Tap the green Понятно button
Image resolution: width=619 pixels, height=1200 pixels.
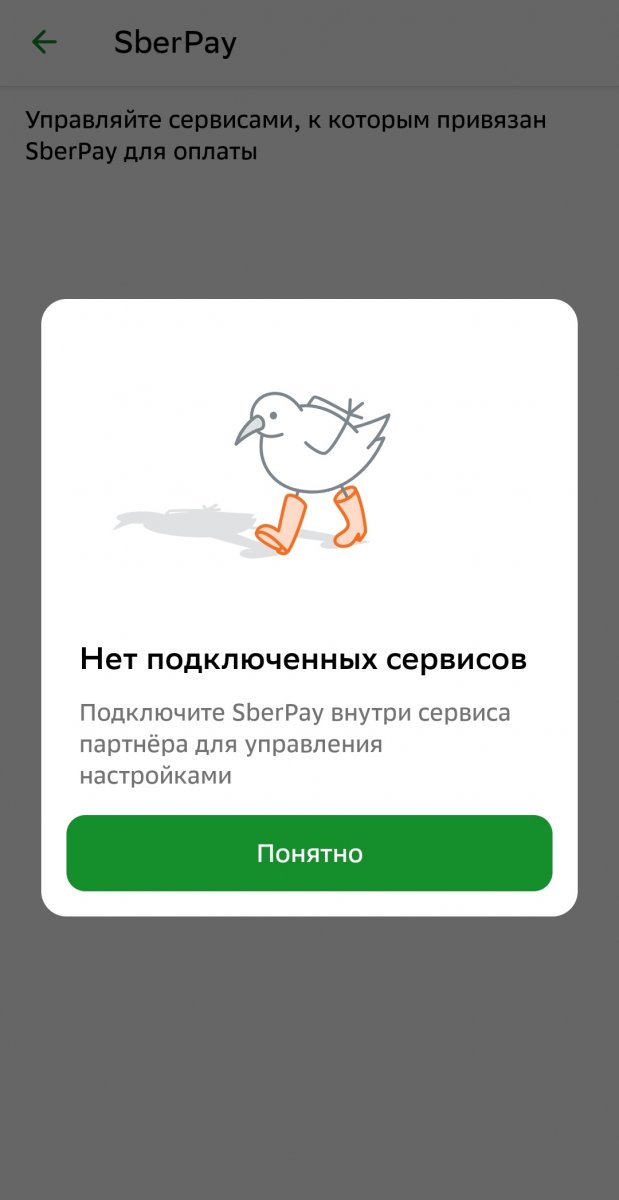309,853
